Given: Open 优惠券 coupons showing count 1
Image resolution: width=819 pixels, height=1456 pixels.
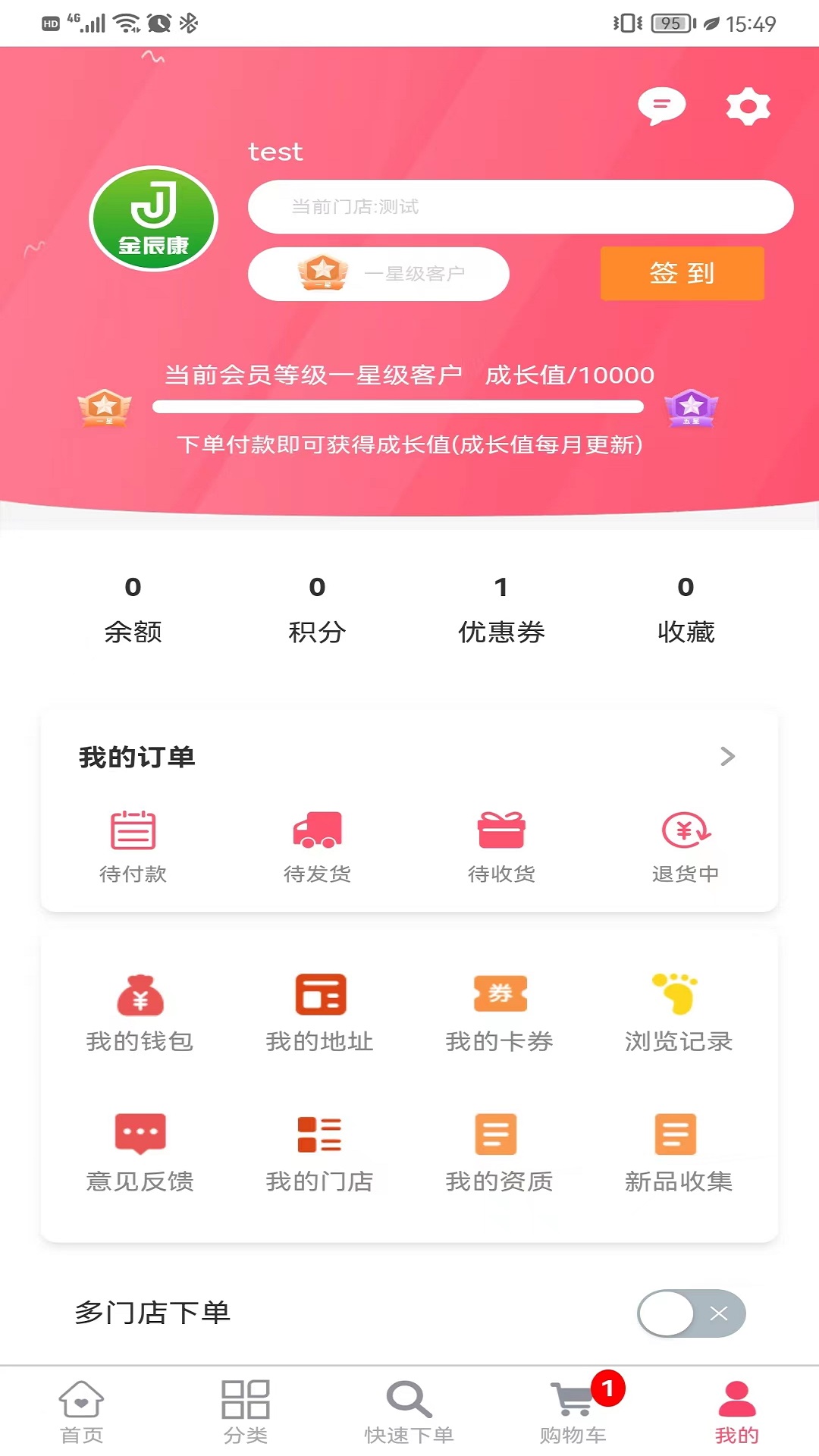Looking at the screenshot, I should click(500, 607).
